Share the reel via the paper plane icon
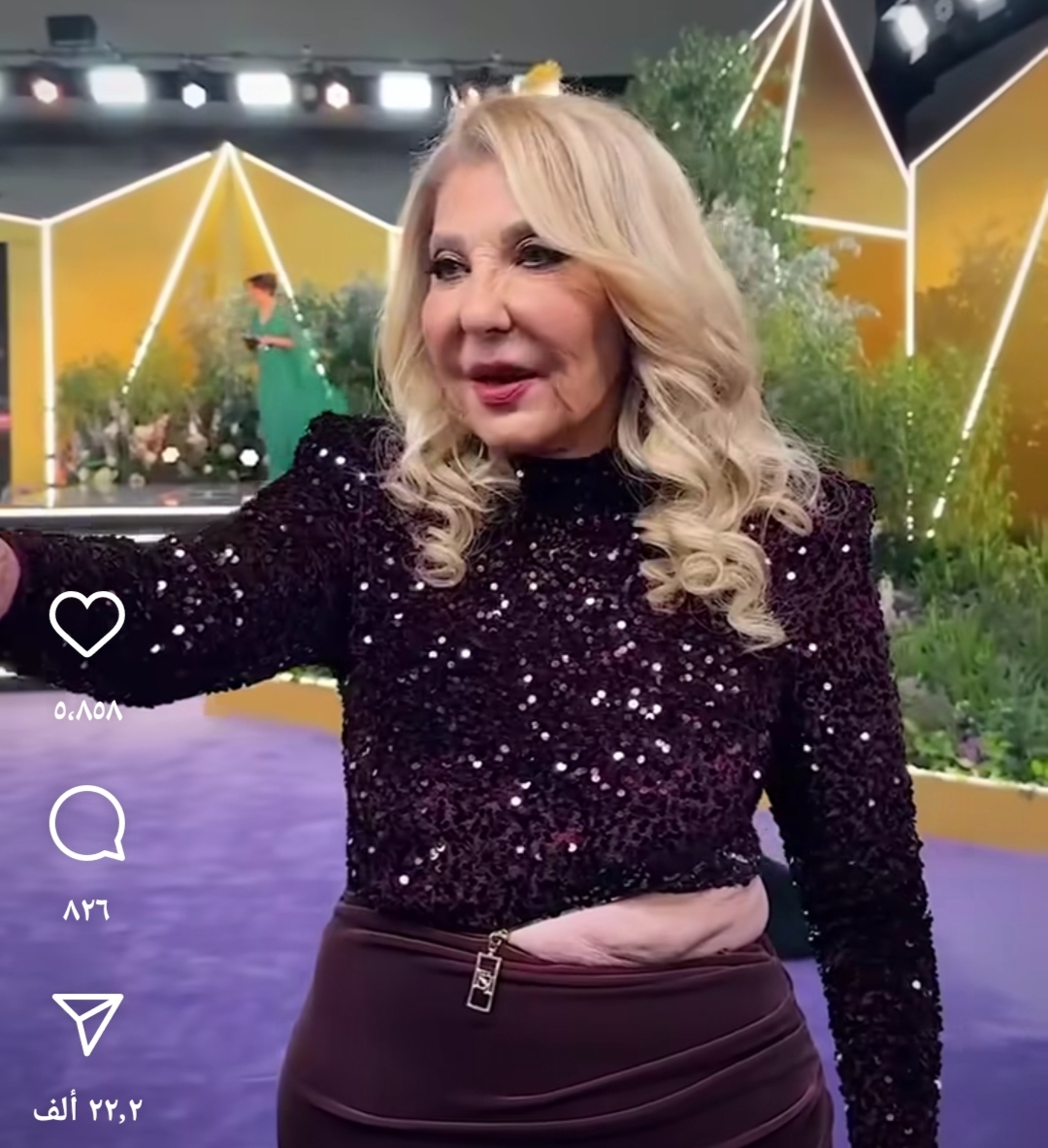Screen dimensions: 1048x1148 point(87,1021)
